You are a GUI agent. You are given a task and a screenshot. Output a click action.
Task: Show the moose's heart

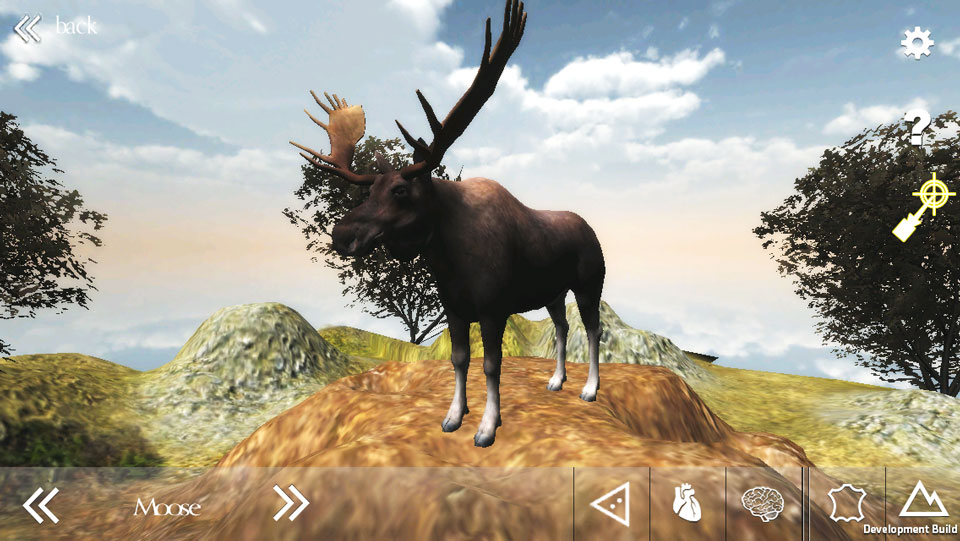(x=687, y=504)
